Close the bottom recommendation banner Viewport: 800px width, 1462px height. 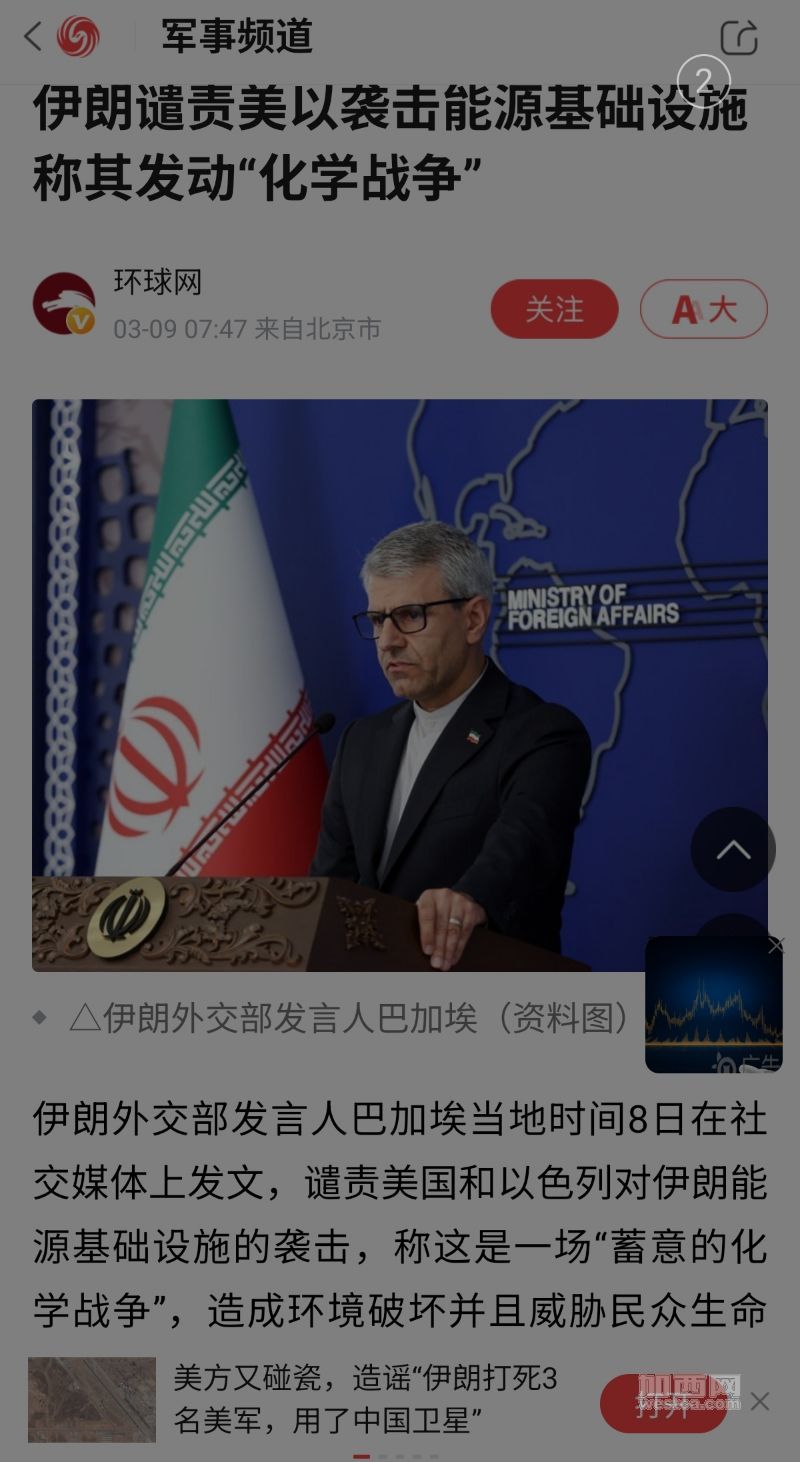pos(760,1401)
